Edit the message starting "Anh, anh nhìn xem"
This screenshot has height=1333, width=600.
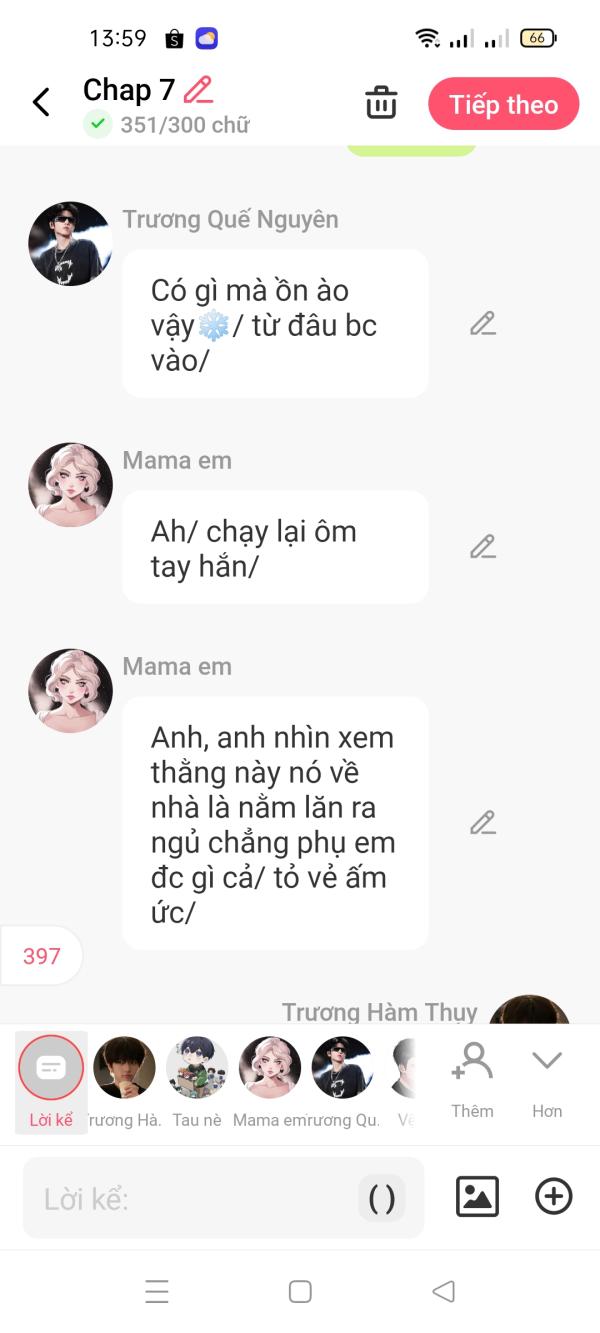click(483, 823)
